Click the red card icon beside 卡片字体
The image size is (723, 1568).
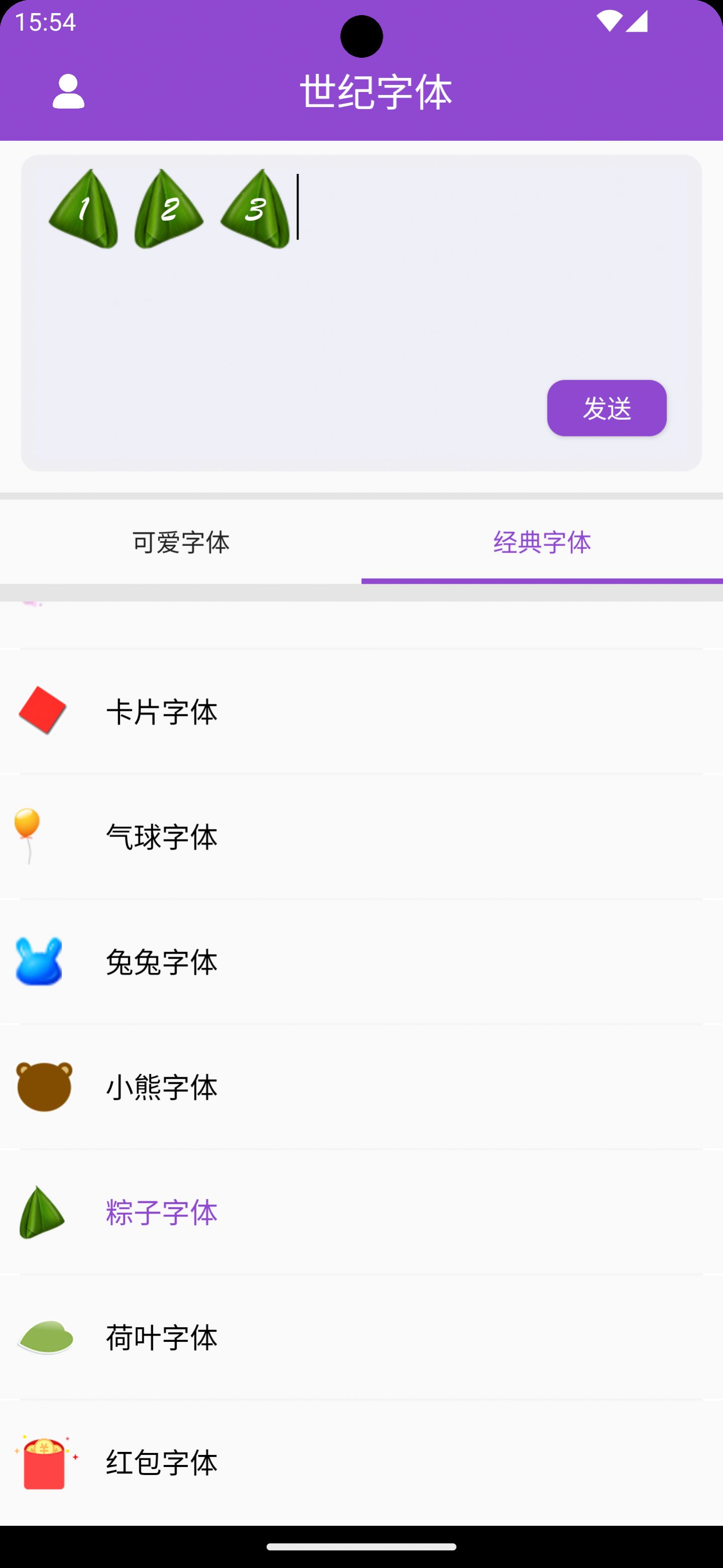(40, 711)
